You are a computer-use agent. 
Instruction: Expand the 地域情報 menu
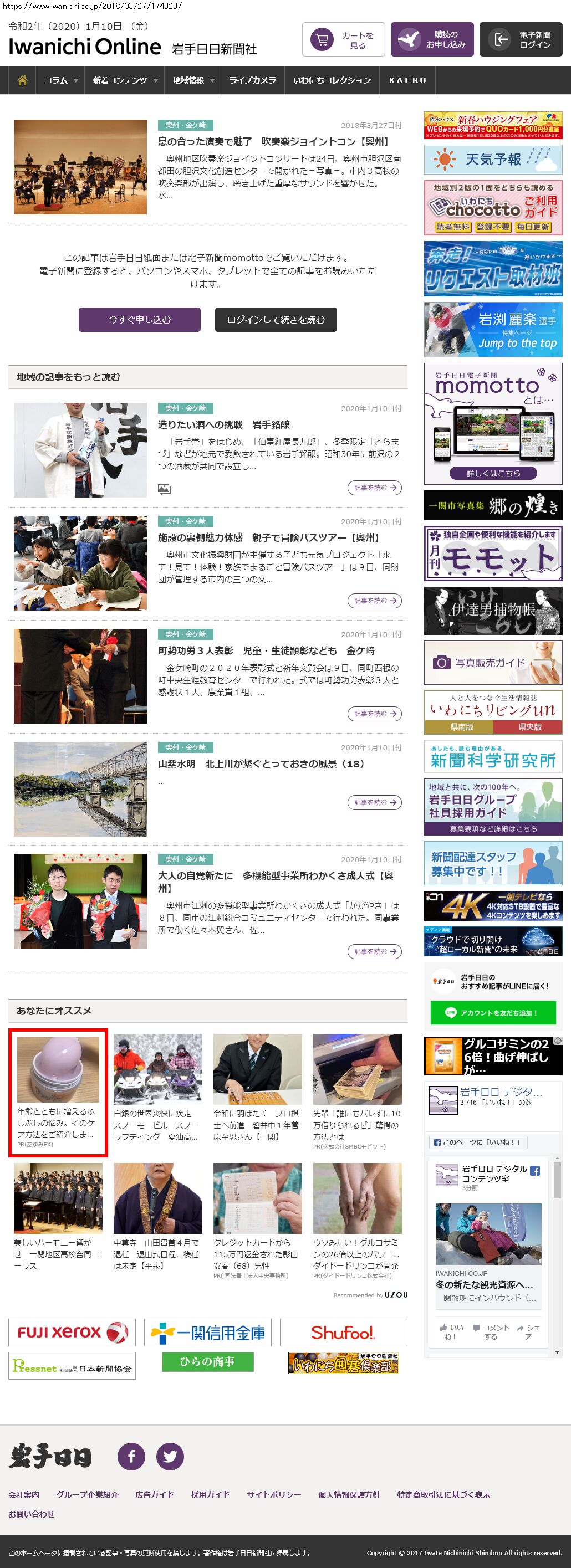[193, 80]
